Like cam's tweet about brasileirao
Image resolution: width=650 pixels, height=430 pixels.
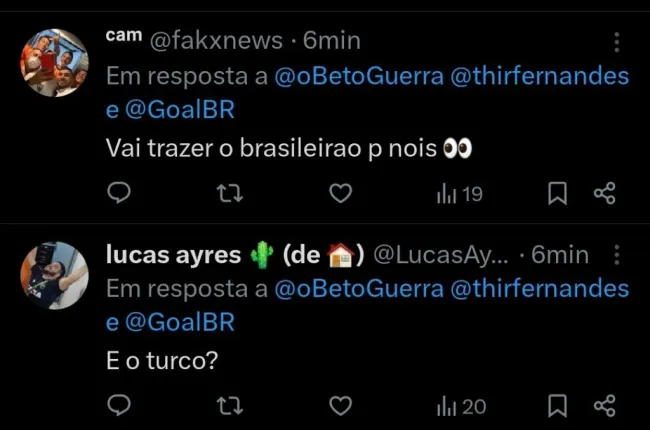(341, 193)
